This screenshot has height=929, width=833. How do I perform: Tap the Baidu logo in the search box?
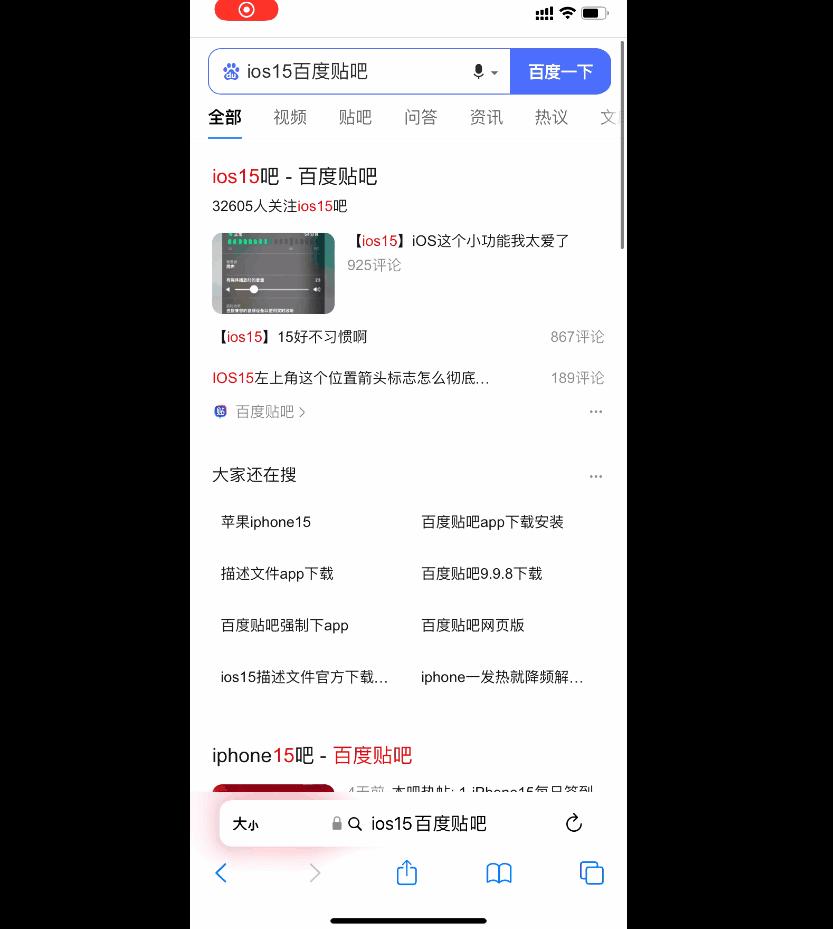(x=232, y=72)
